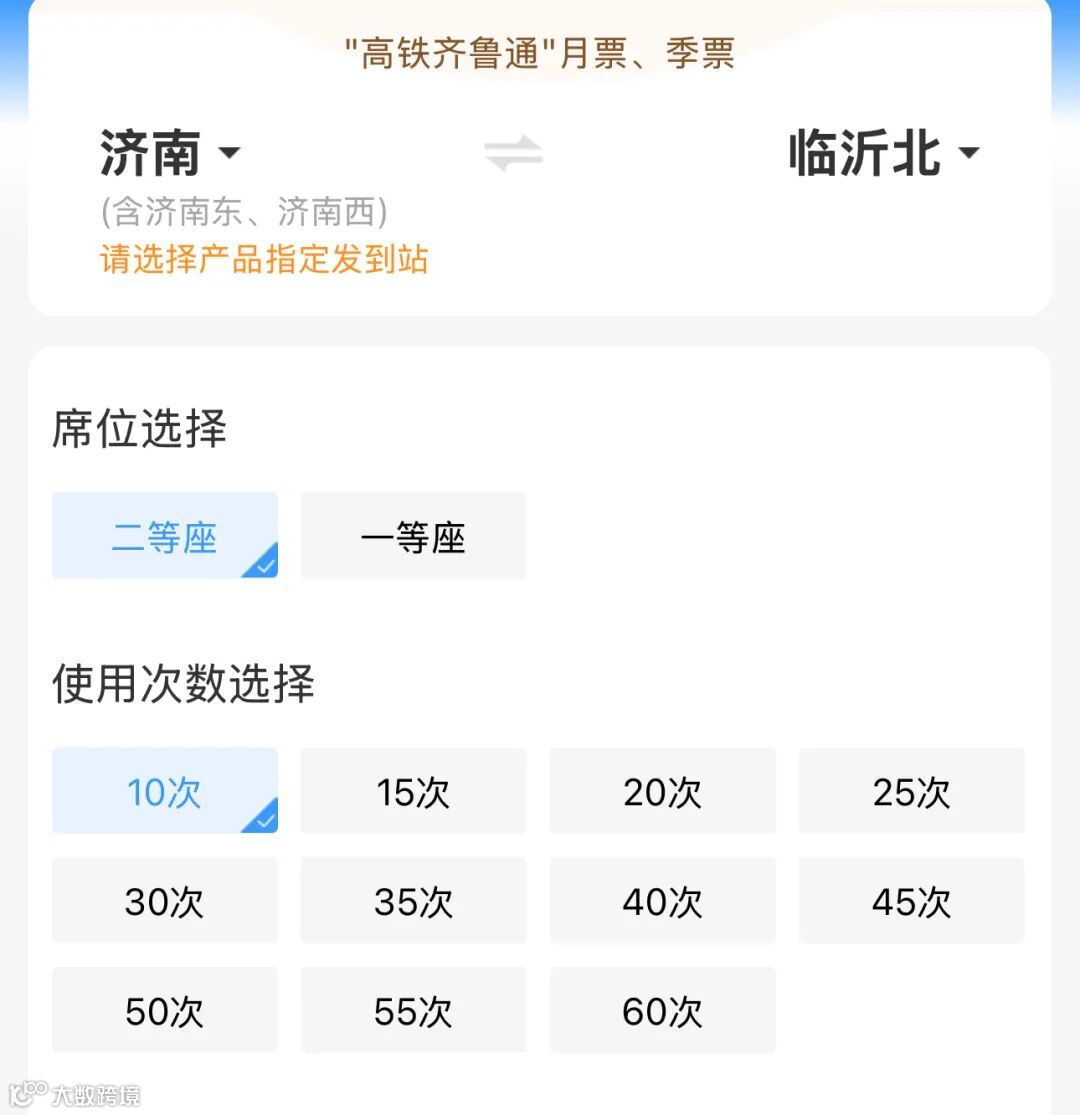Screen dimensions: 1080x1115
Task: Click the '高铁齐鲁通' monthly pass title
Action: coord(540,55)
